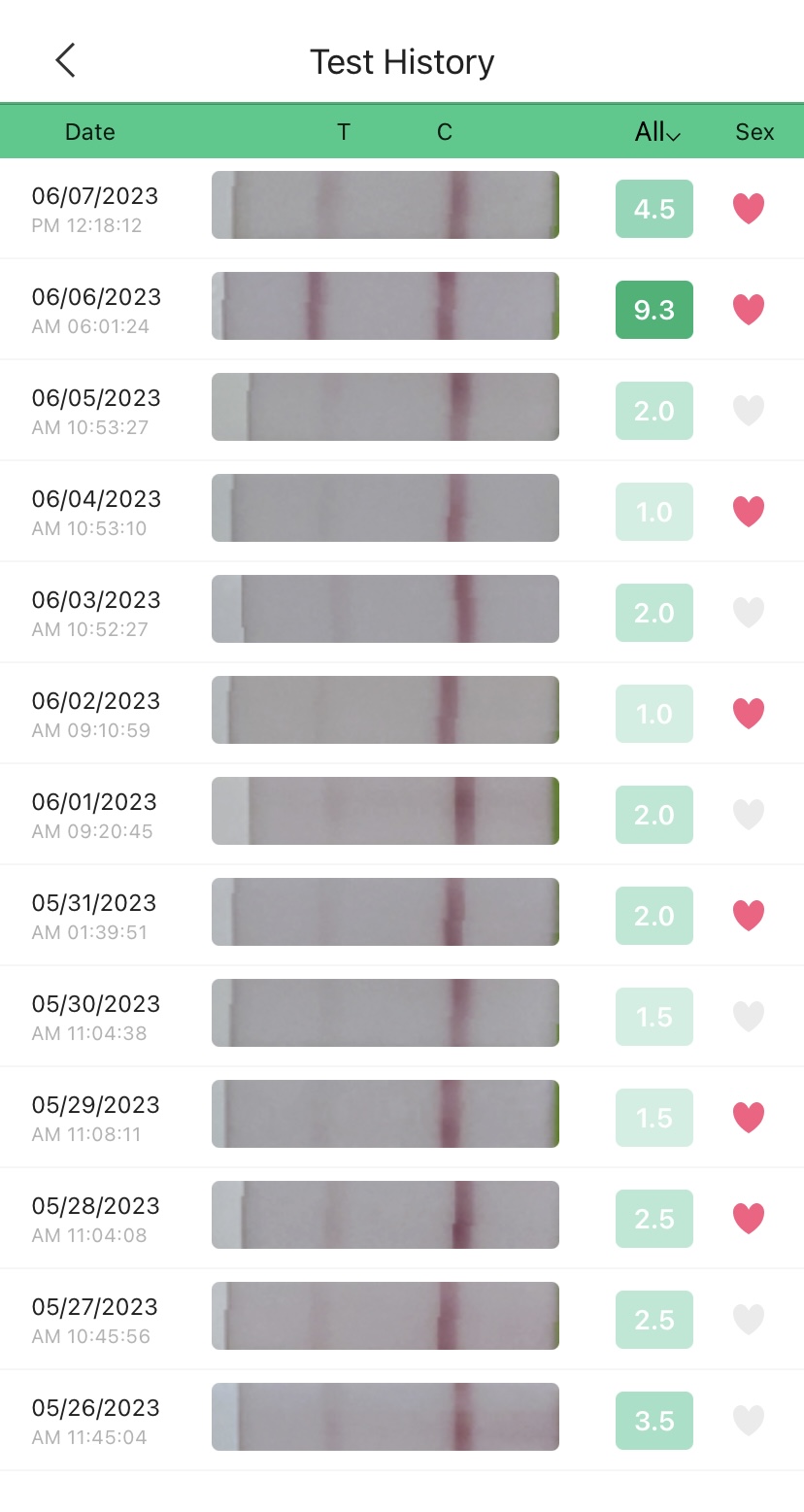Open the 05/31/2023 test record
Image resolution: width=804 pixels, height=1512 pixels.
[x=95, y=915]
